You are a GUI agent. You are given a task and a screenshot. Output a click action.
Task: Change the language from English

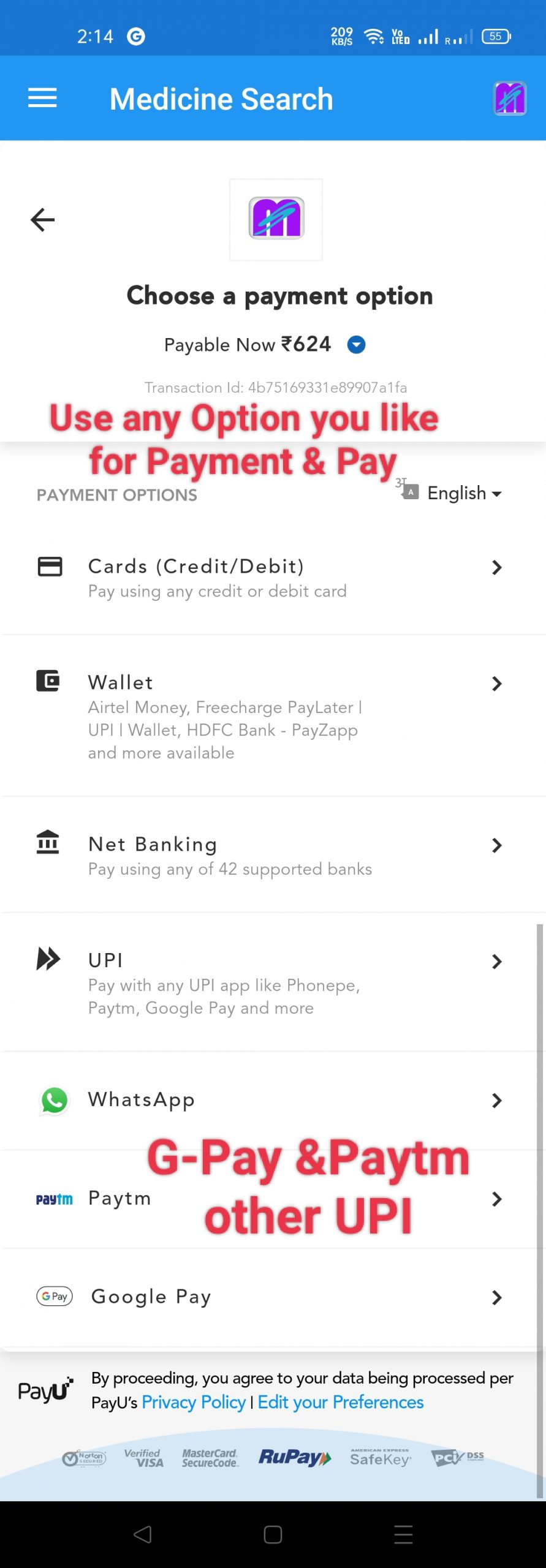coord(463,493)
